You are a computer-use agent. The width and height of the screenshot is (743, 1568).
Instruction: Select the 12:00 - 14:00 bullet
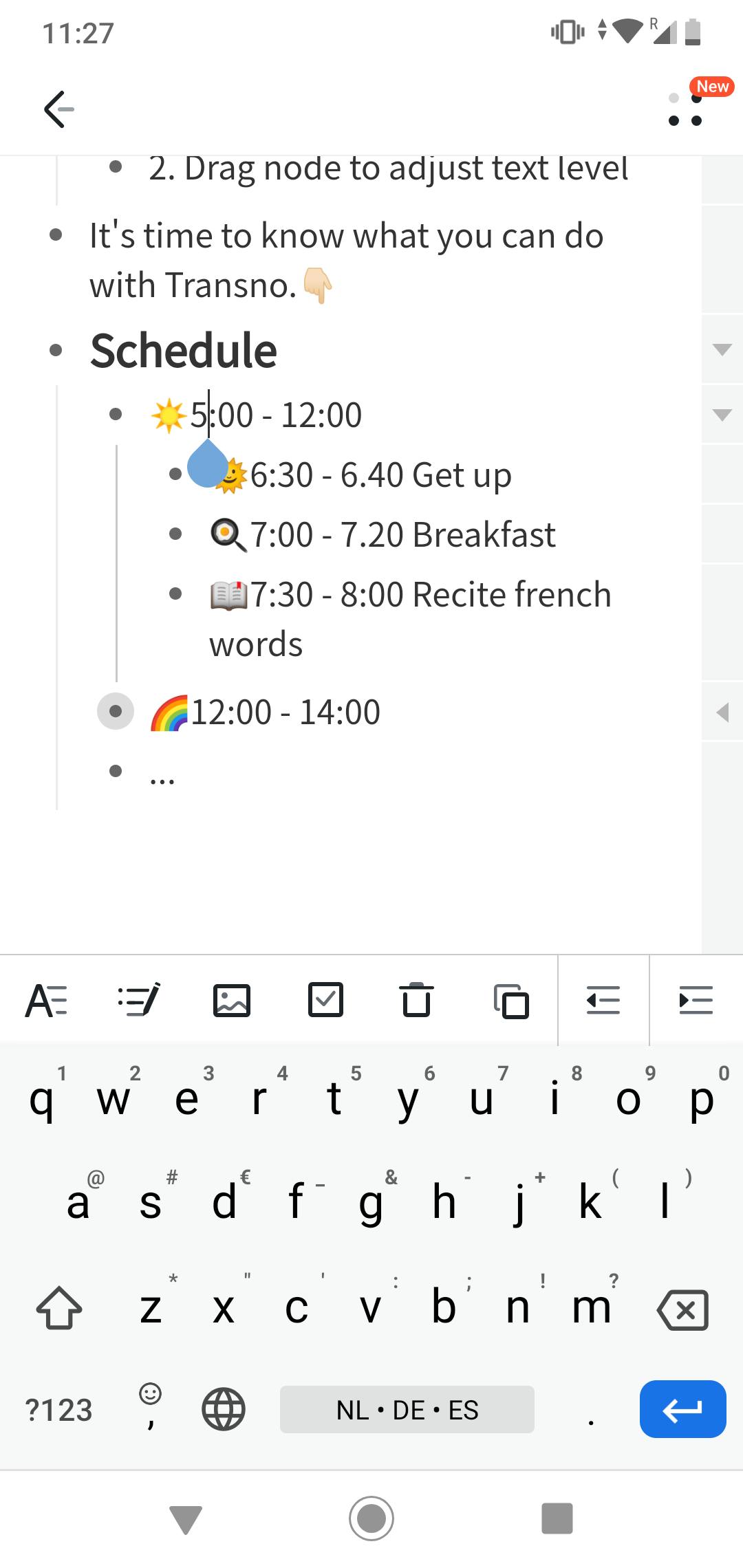pos(116,711)
